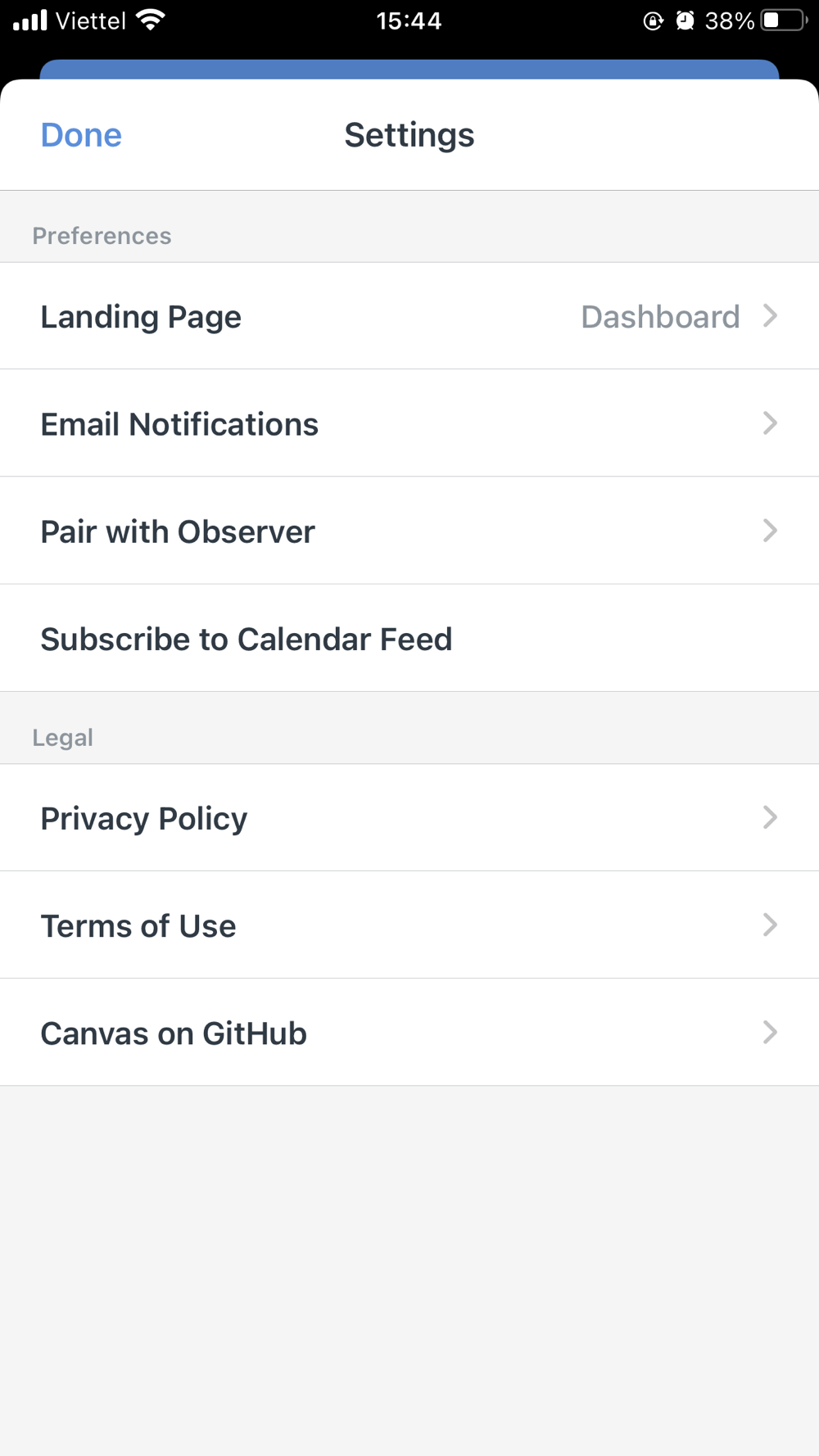Open the Landing Page setting
819x1456 pixels.
[x=409, y=317]
